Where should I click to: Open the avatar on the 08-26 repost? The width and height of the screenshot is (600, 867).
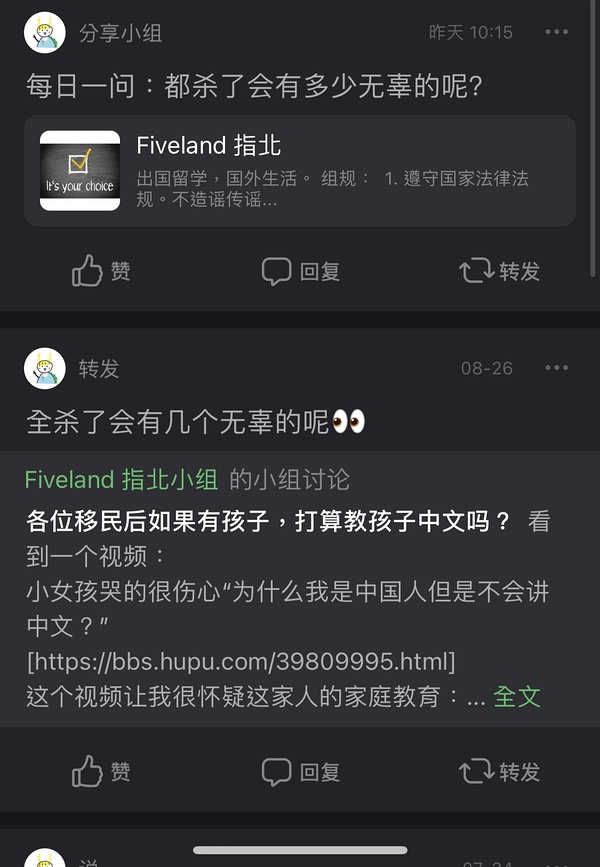[x=44, y=369]
